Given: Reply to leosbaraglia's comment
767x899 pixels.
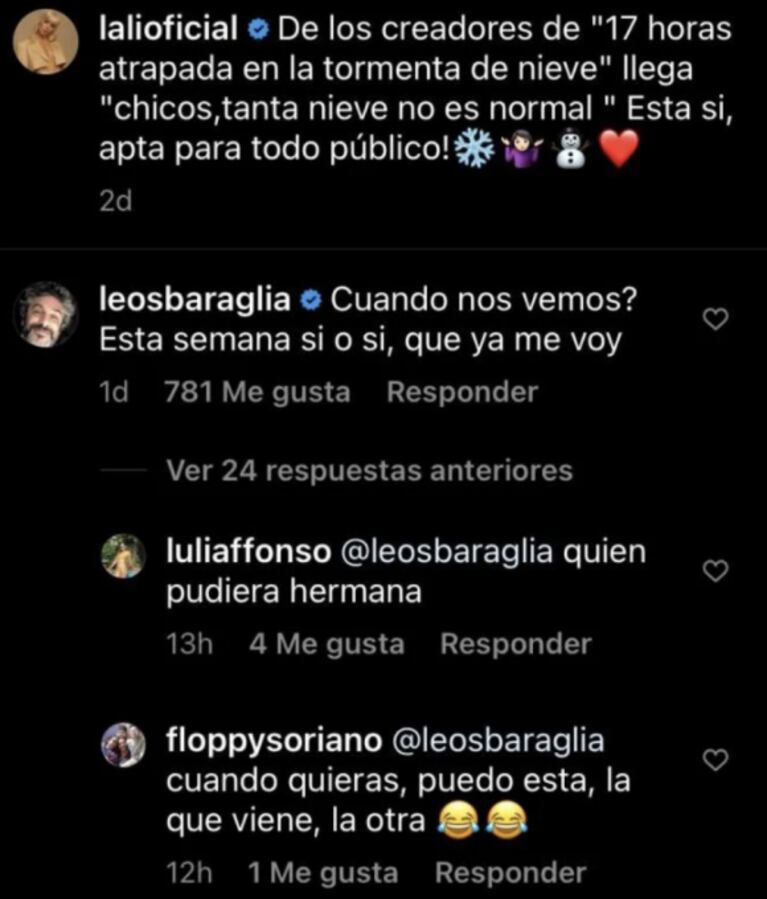Looking at the screenshot, I should 462,393.
